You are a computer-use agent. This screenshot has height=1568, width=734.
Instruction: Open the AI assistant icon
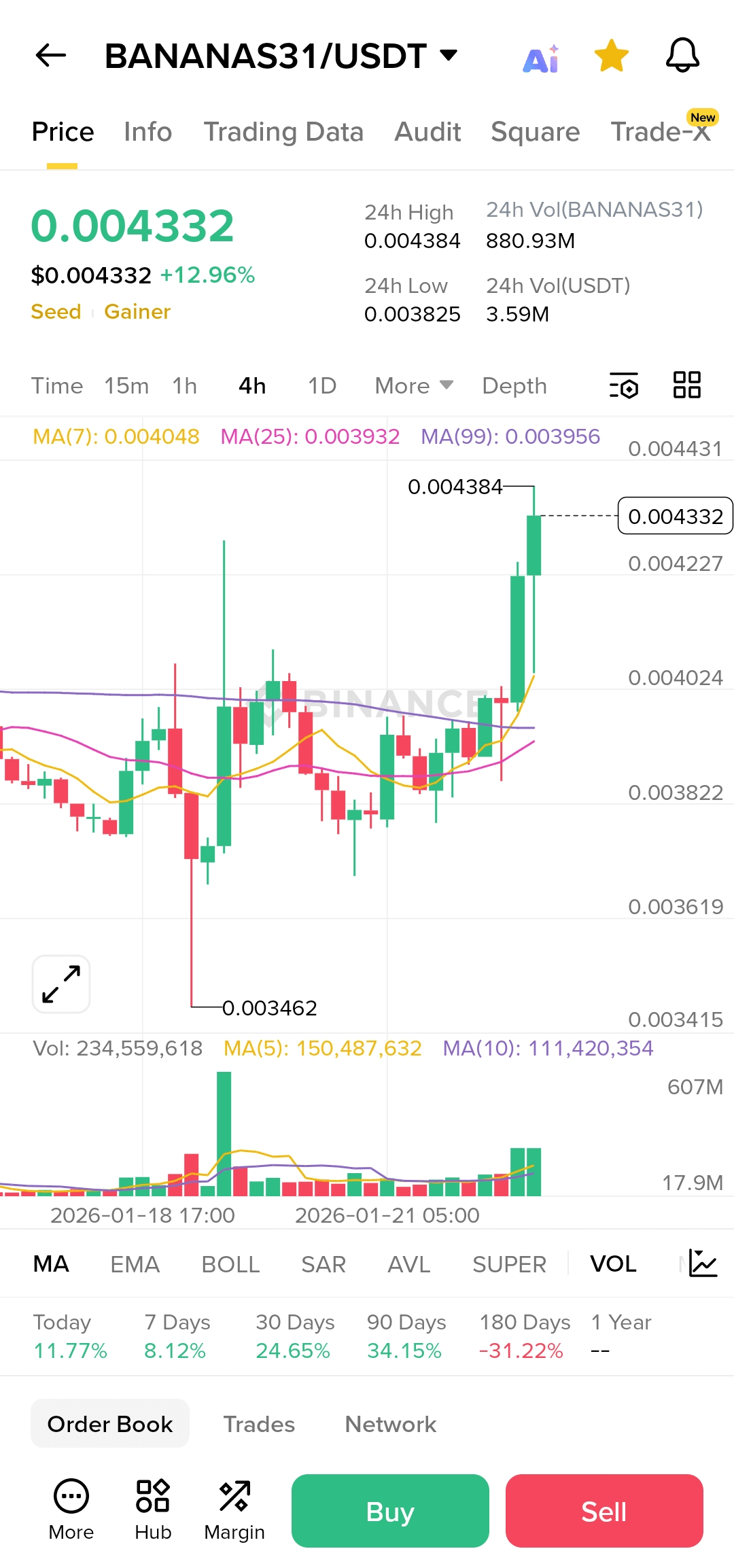541,58
